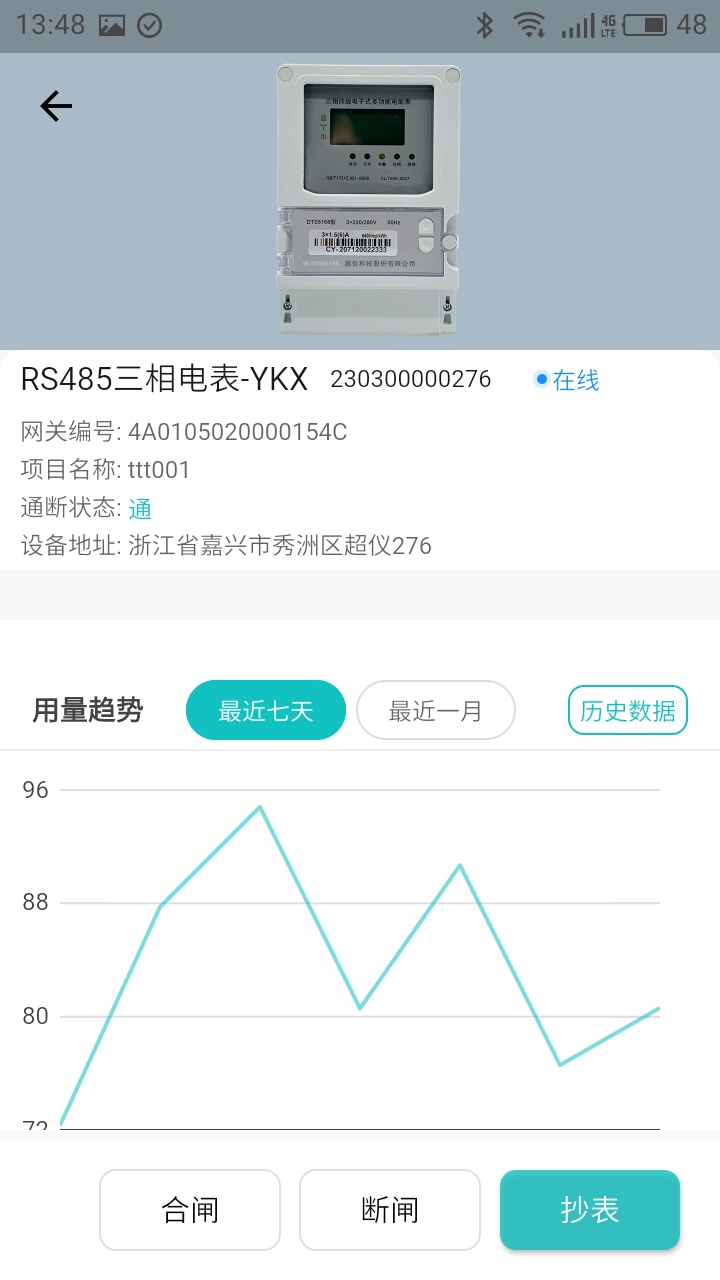Tap the 合闸 button
Image resolution: width=720 pixels, height=1280 pixels.
click(x=190, y=1210)
